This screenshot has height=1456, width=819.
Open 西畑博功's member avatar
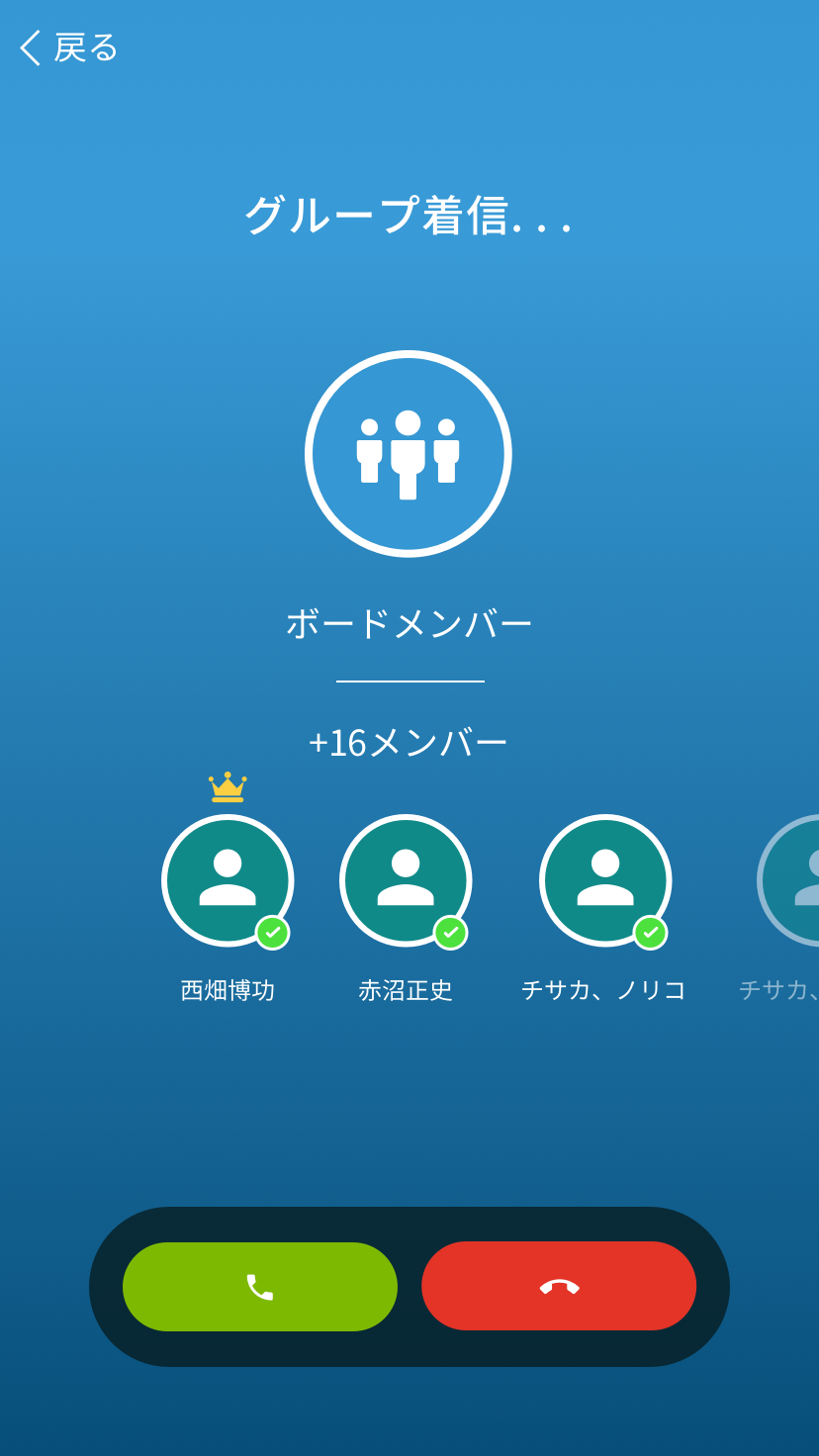pos(227,880)
